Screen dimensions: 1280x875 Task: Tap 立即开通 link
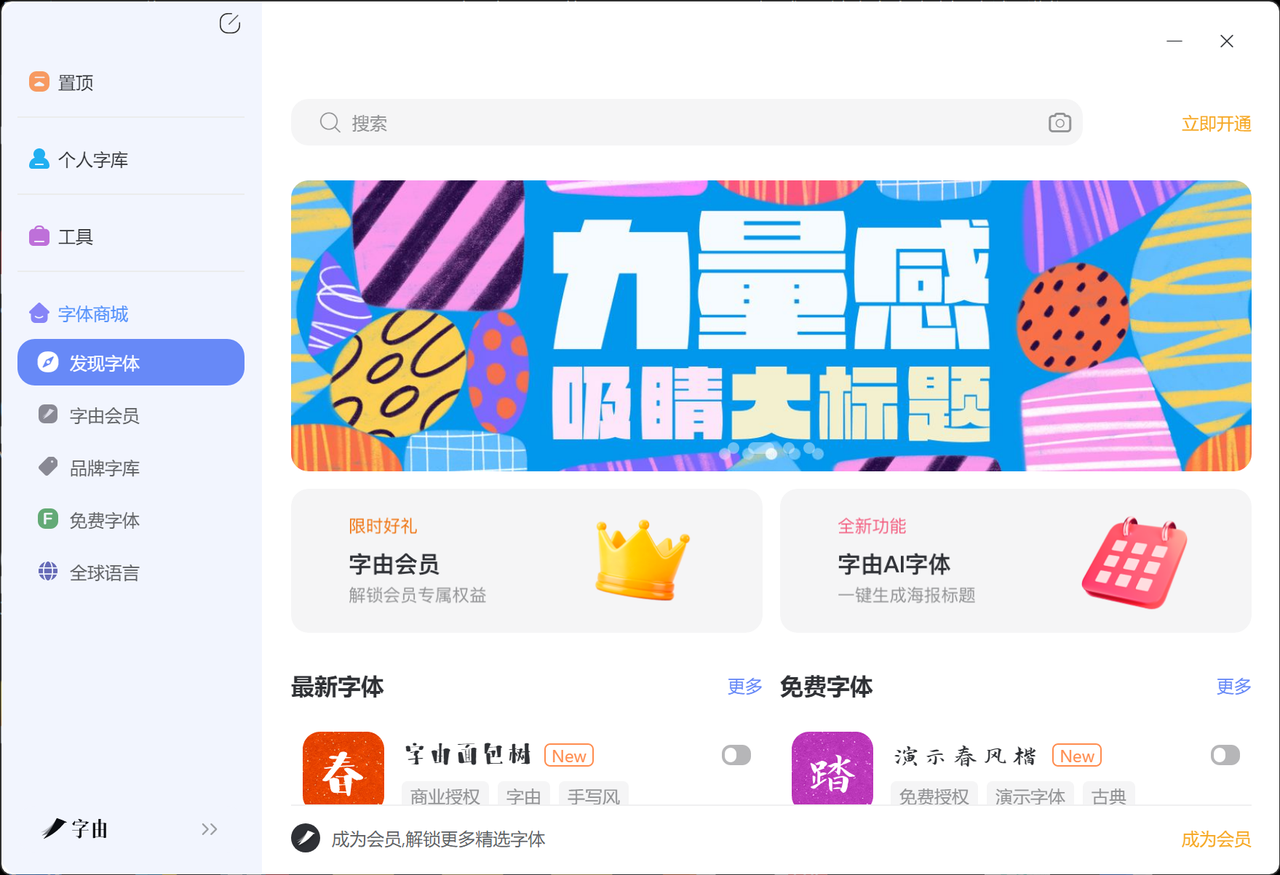coord(1216,124)
